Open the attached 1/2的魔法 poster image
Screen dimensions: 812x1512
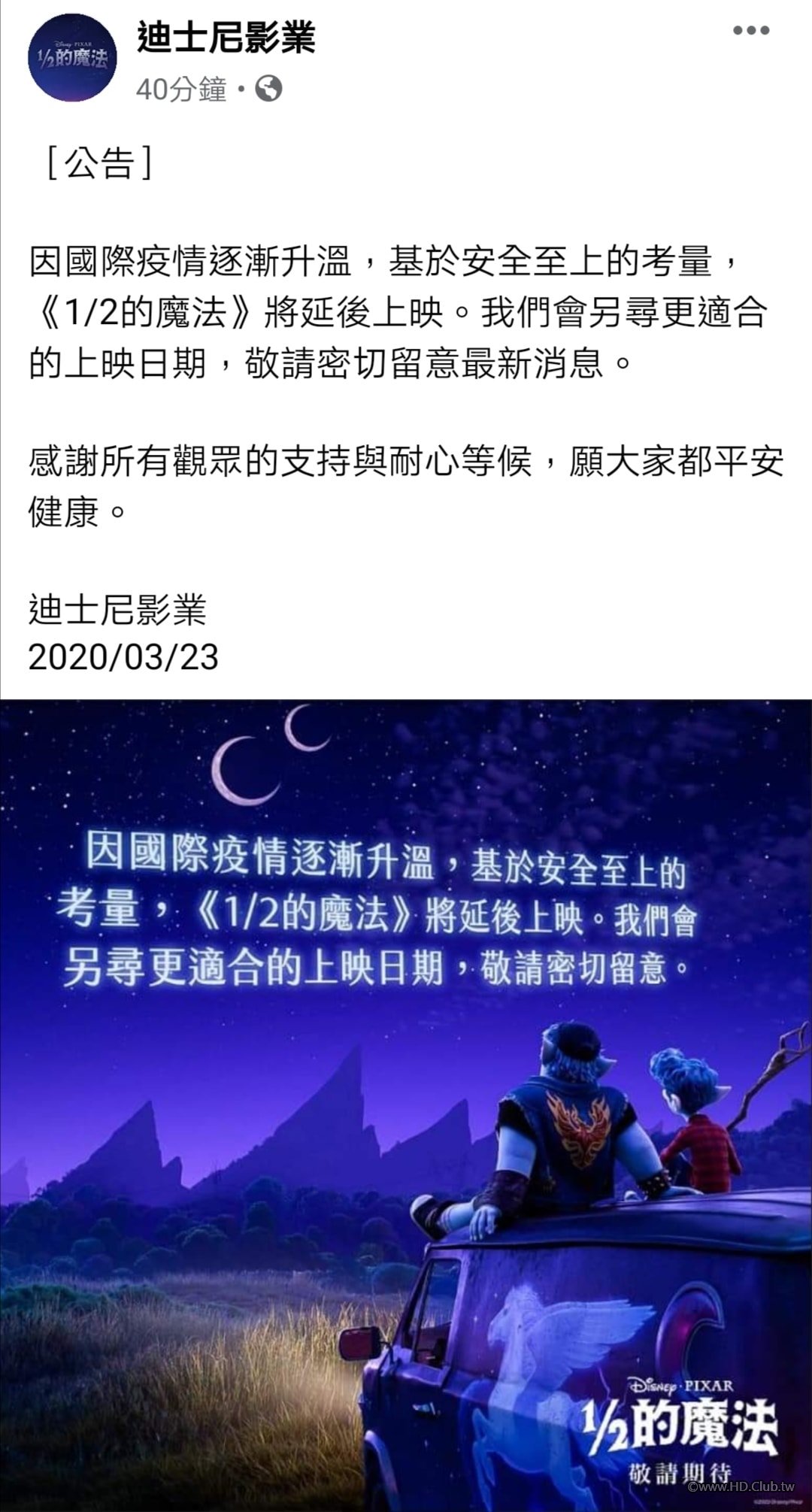tap(406, 1104)
